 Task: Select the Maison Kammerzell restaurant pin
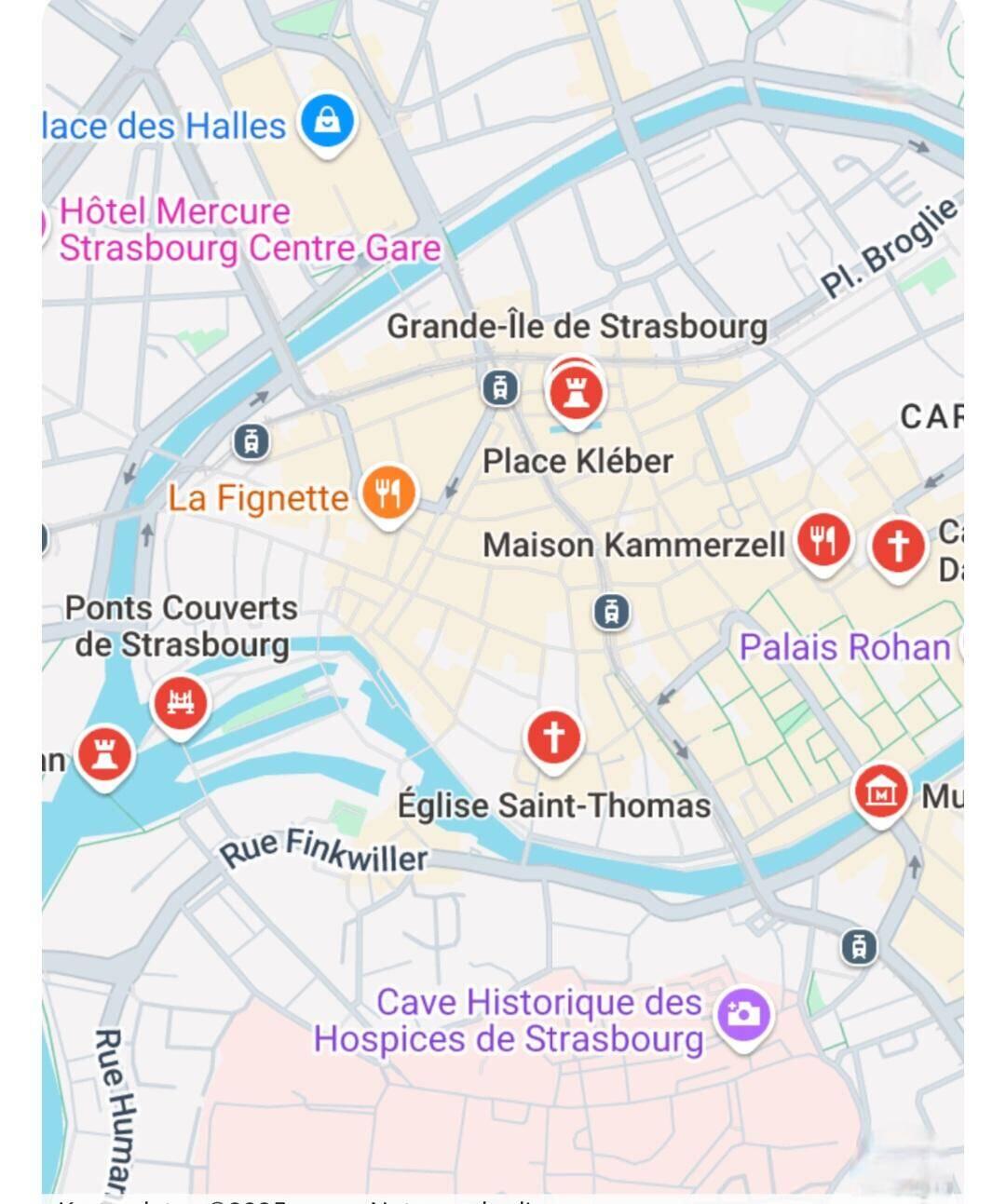[822, 540]
